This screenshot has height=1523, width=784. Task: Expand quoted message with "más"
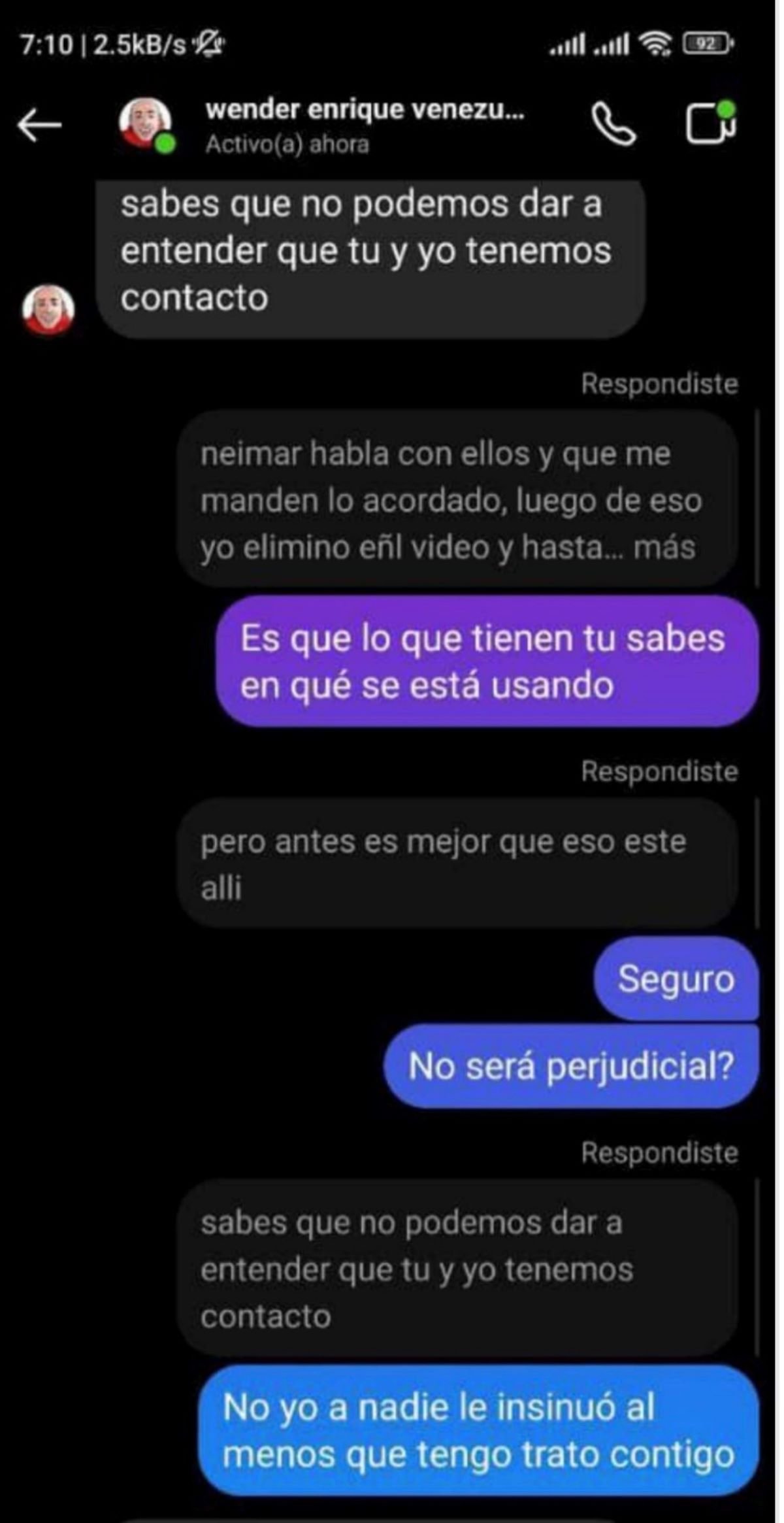click(664, 547)
